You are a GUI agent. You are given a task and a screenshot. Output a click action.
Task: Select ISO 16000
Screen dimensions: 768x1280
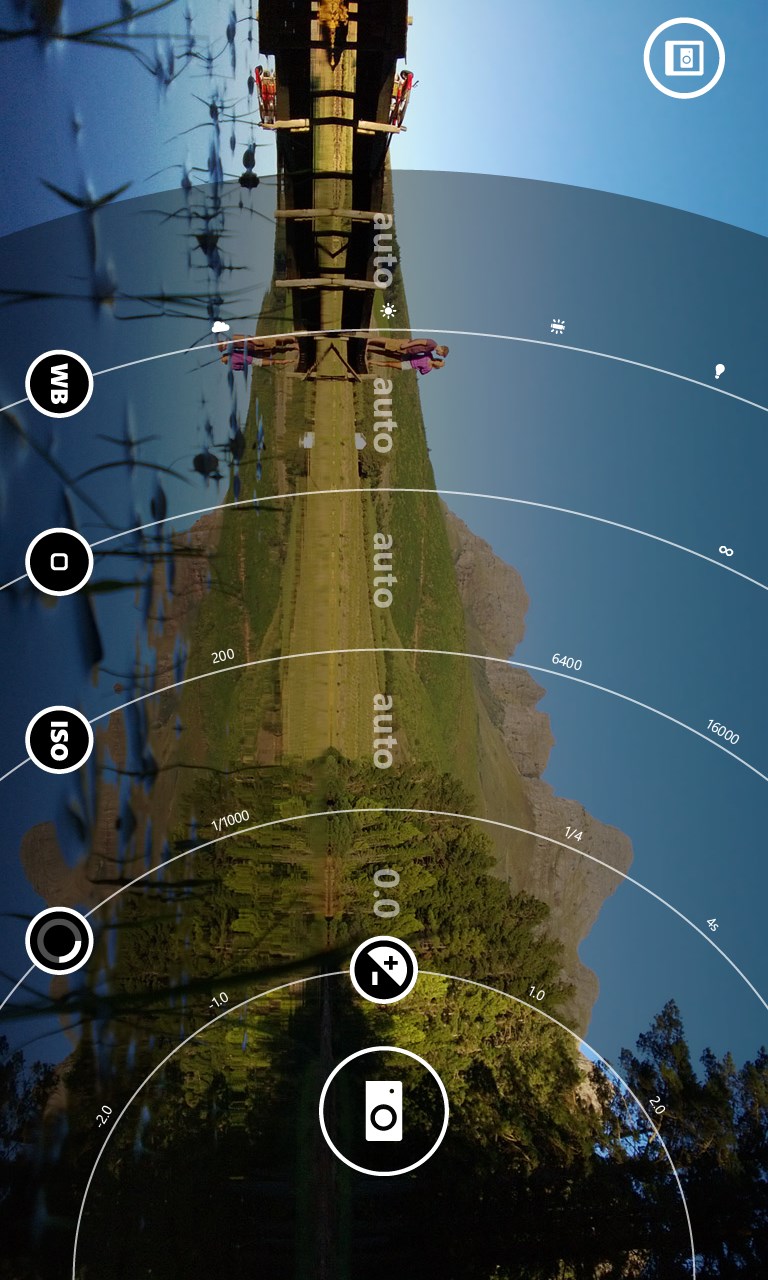[722, 732]
